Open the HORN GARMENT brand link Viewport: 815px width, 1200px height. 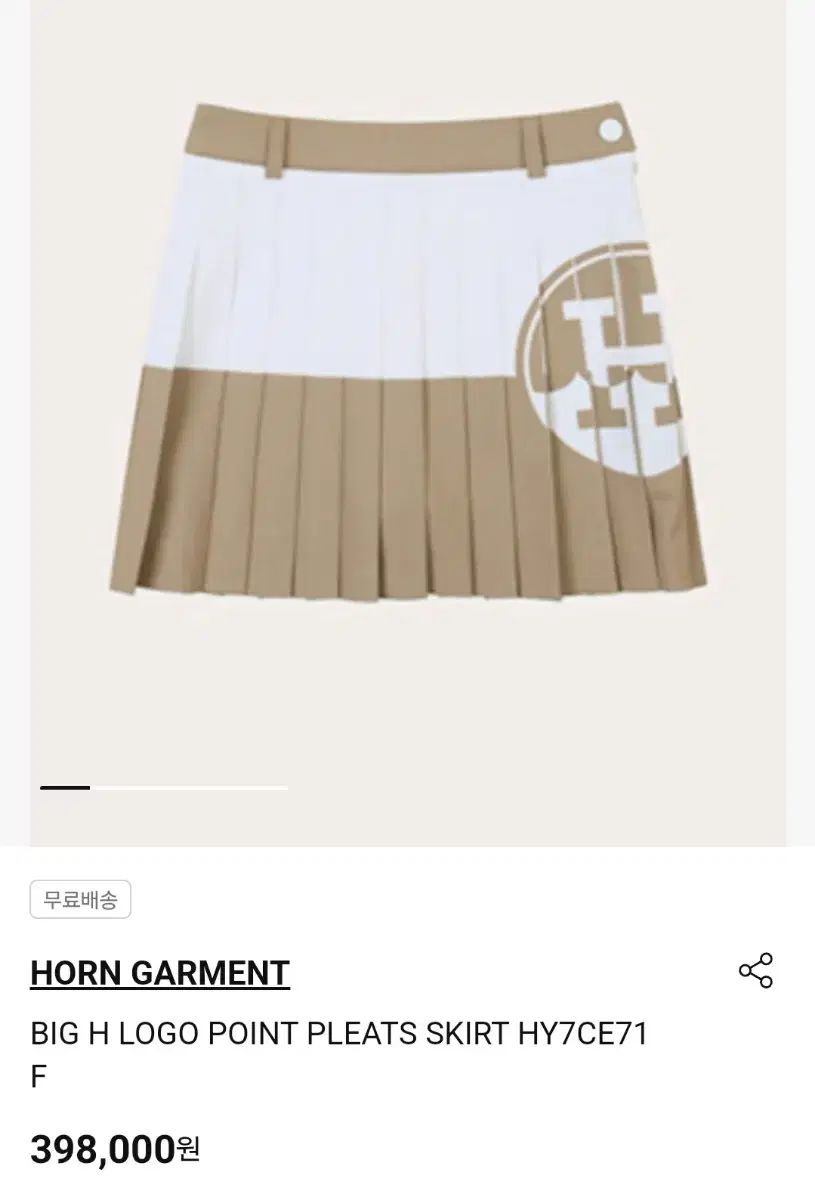(160, 973)
